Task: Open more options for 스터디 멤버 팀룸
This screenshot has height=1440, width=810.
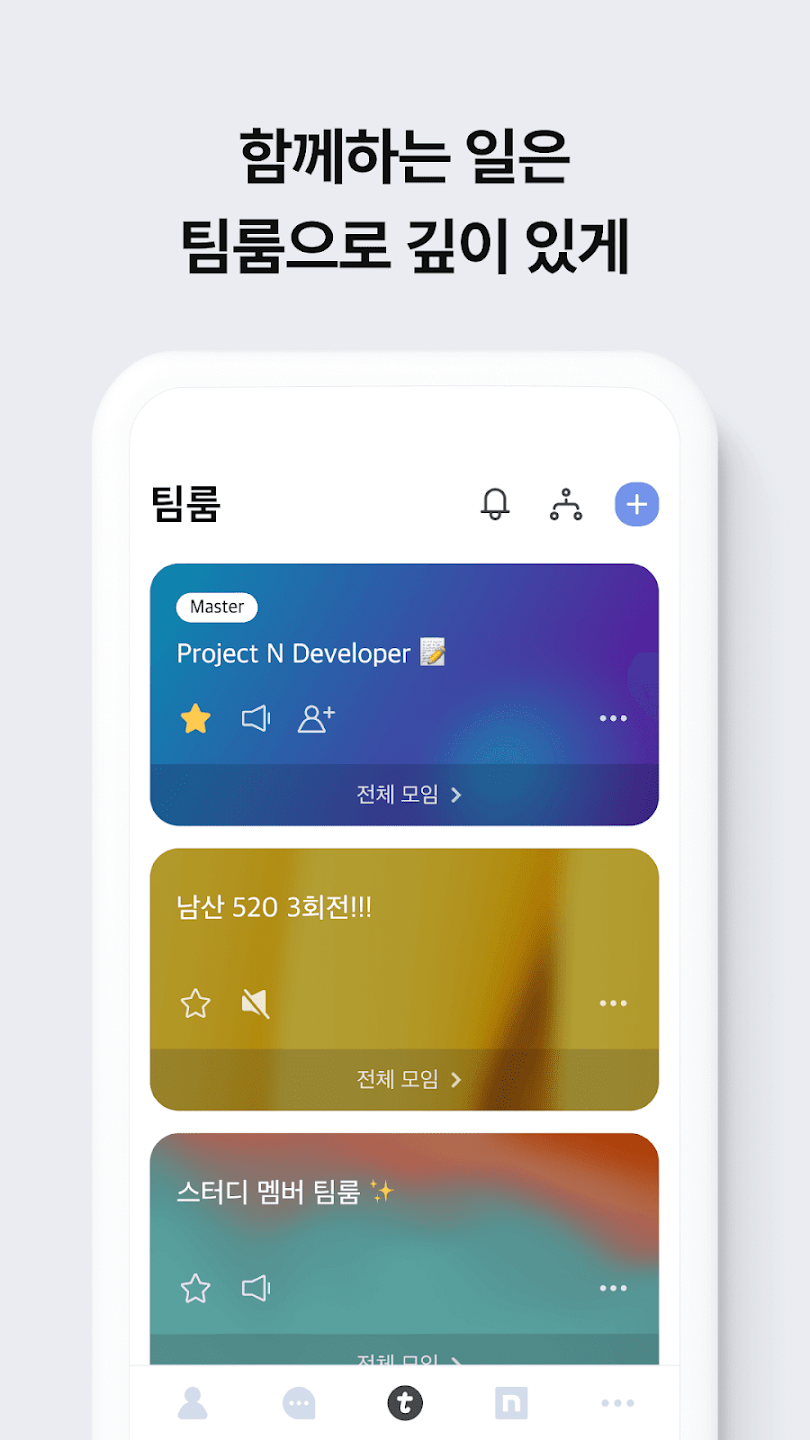Action: pyautogui.click(x=613, y=1288)
